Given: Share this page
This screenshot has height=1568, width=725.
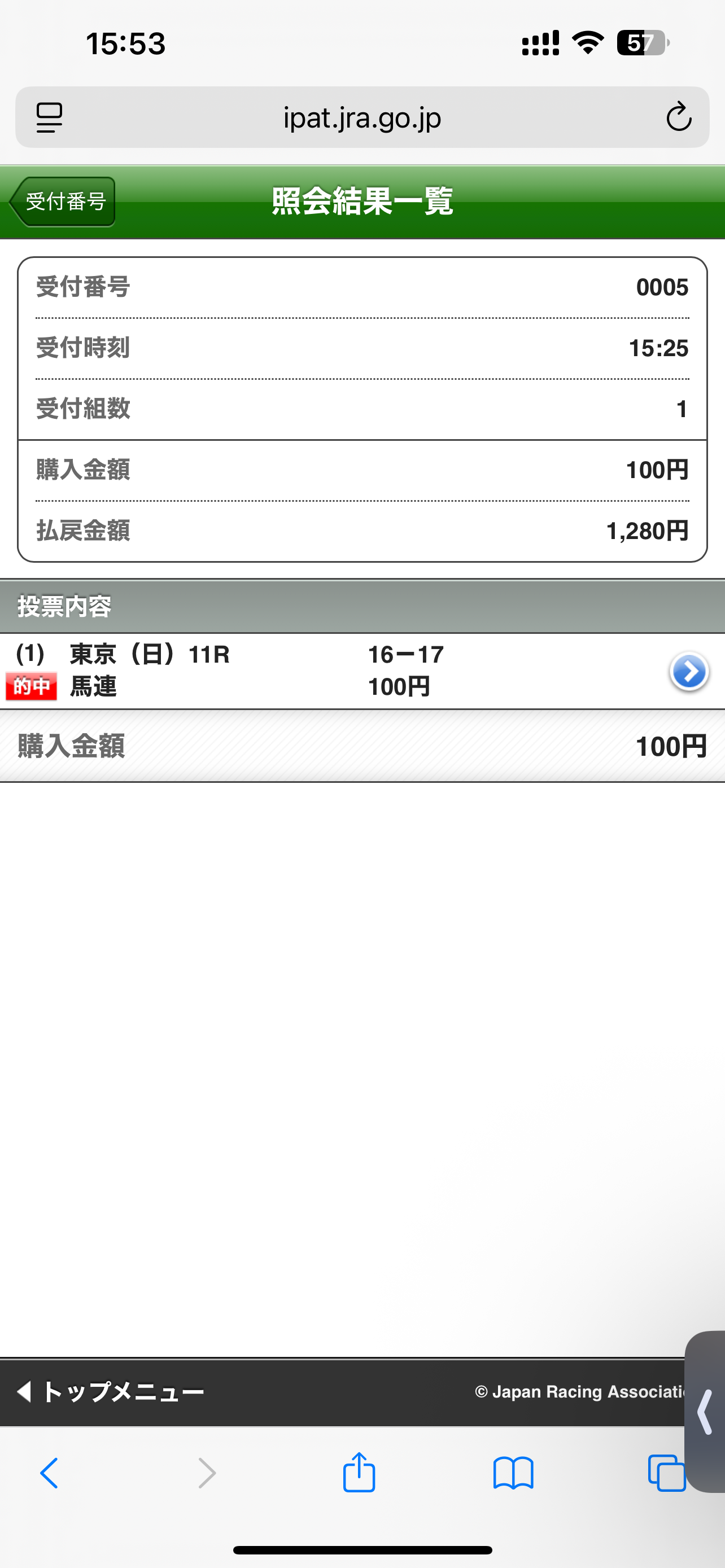Looking at the screenshot, I should click(x=359, y=1472).
